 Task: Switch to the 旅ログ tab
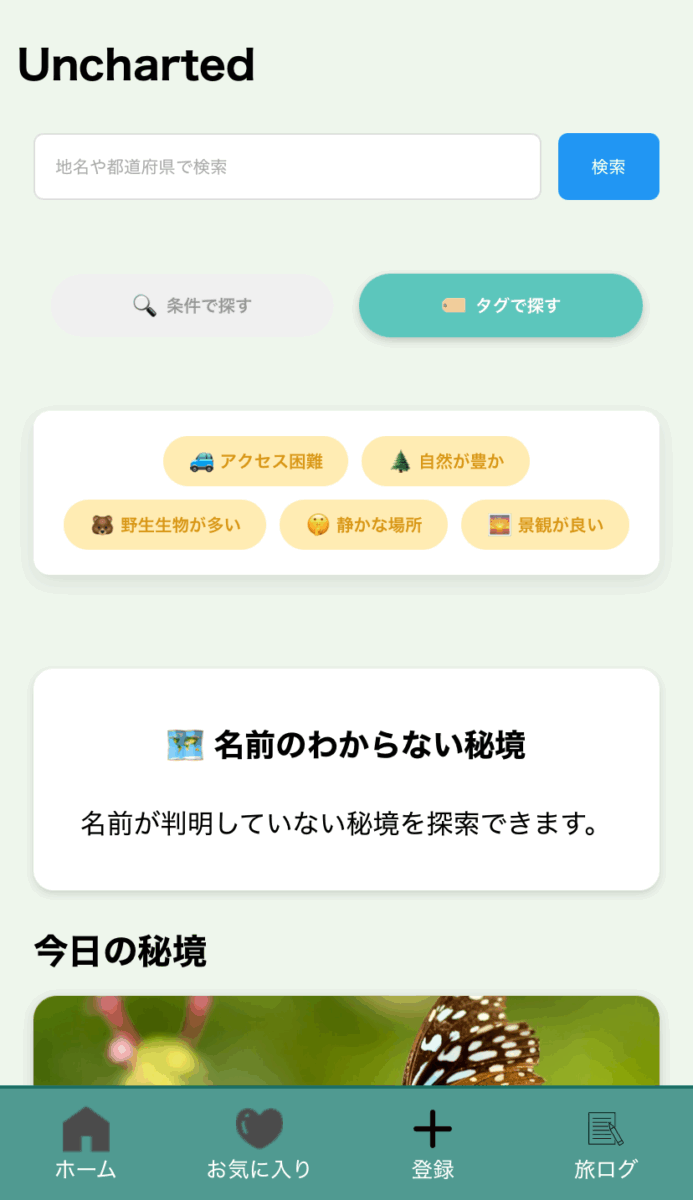point(605,1143)
